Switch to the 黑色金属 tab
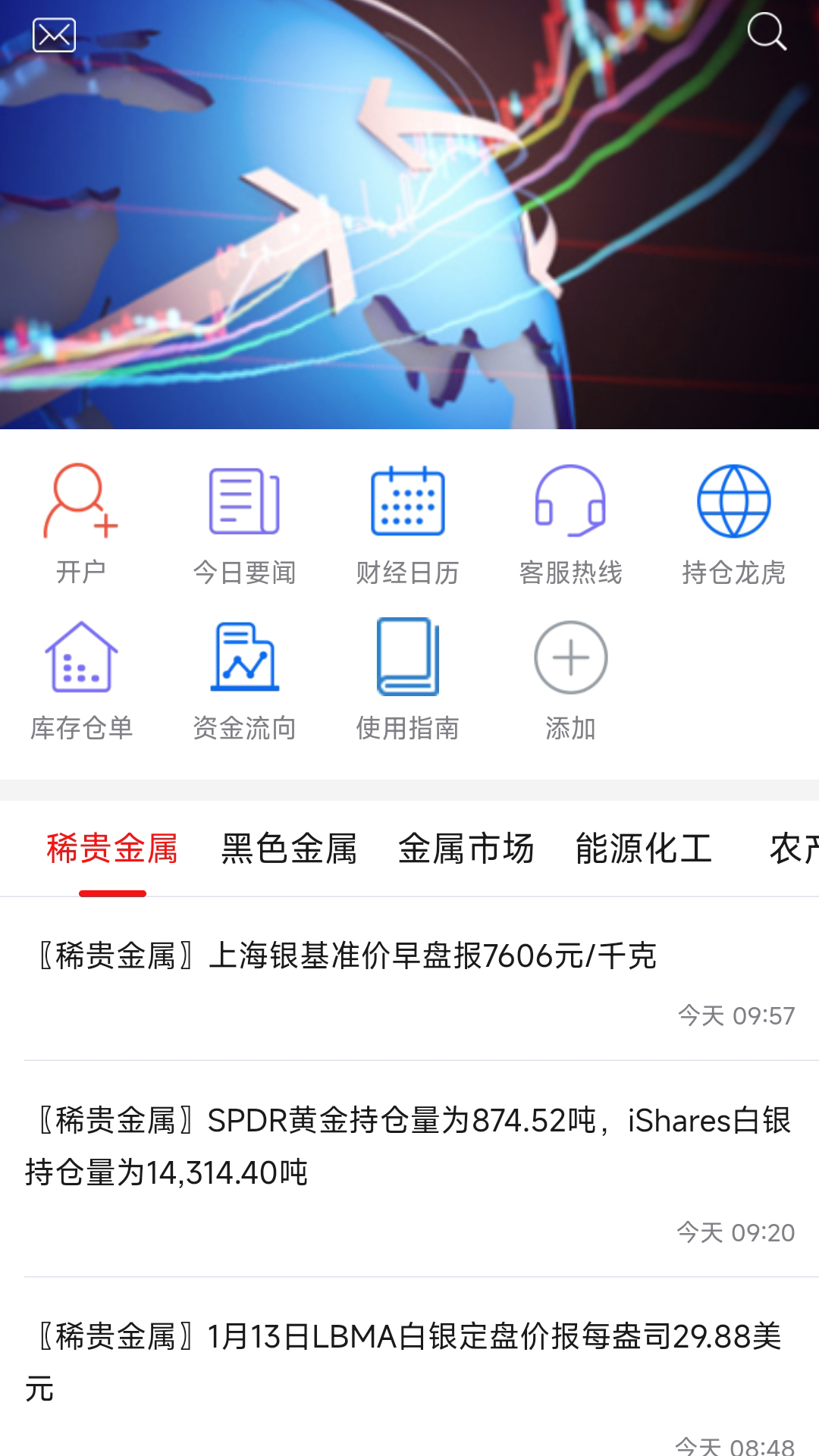Image resolution: width=819 pixels, height=1456 pixels. pos(289,849)
